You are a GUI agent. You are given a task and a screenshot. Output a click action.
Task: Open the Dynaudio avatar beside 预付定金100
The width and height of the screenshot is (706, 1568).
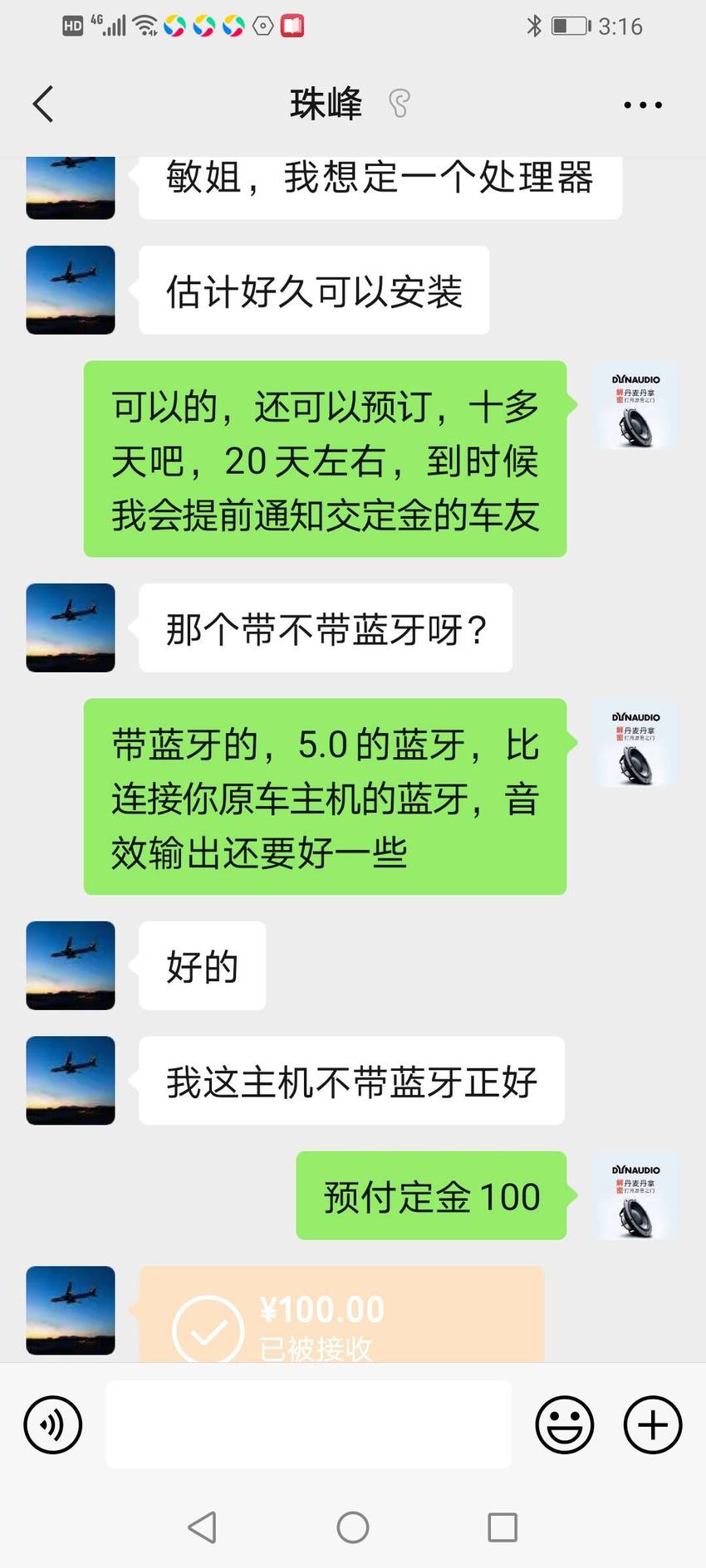[x=635, y=1196]
